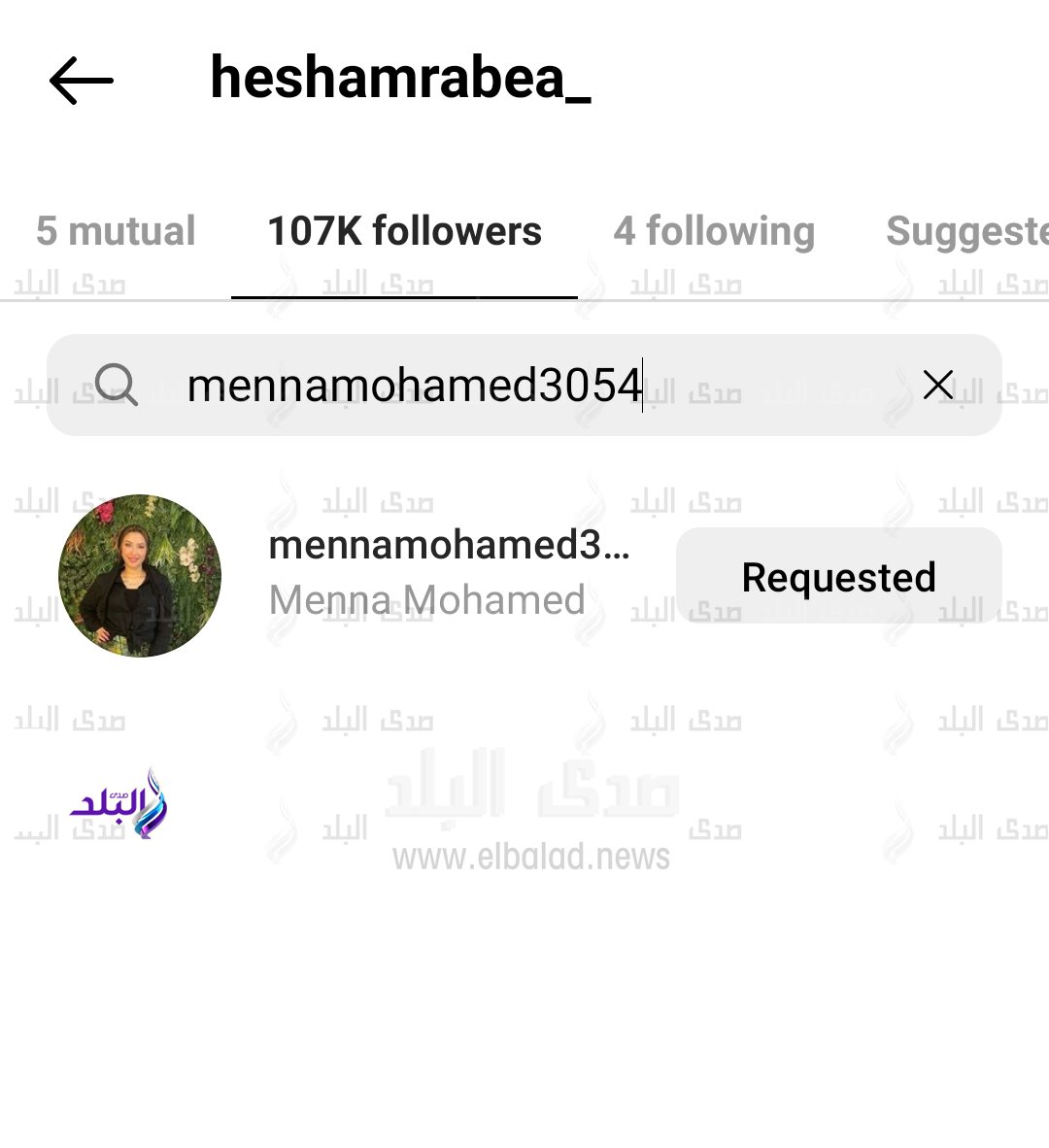Select the search query text mennamohamed3054

coord(416,385)
